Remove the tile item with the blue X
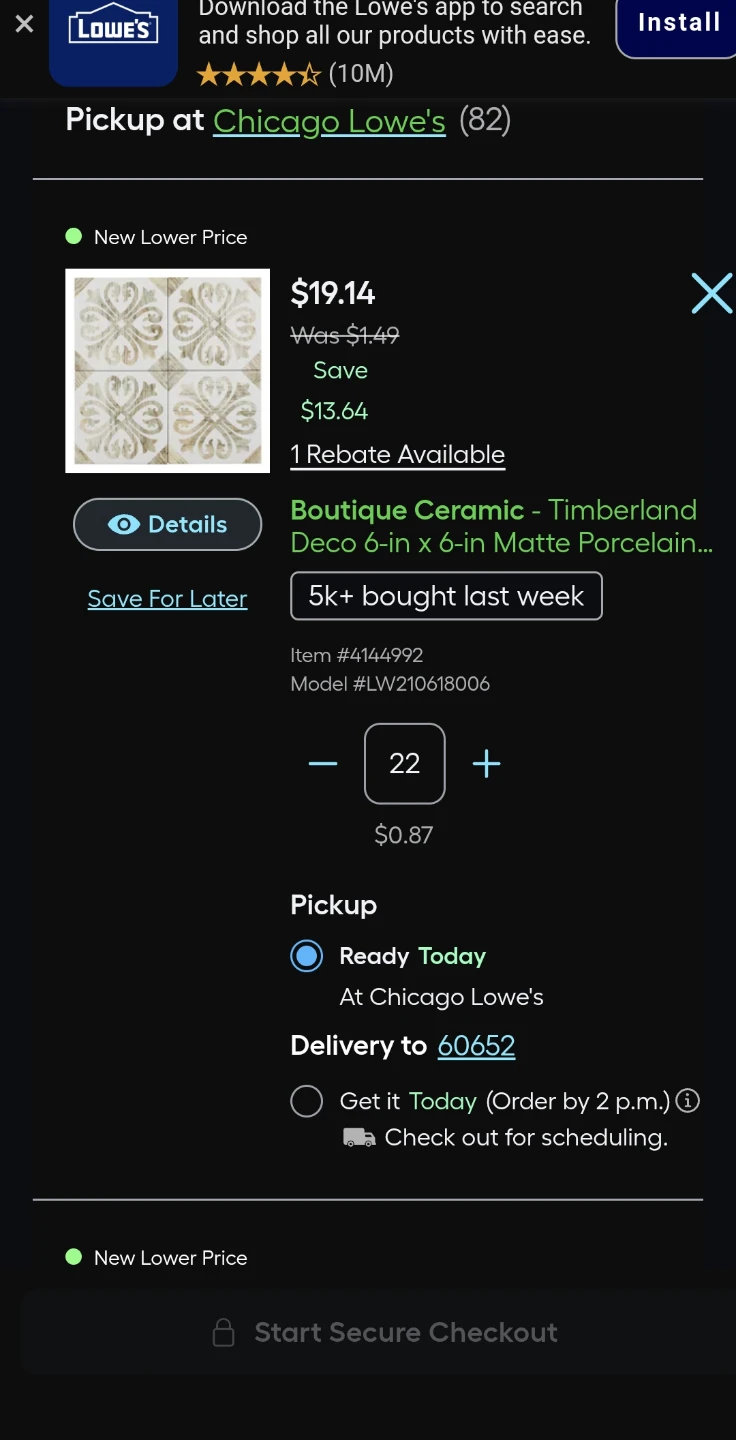 (x=711, y=293)
